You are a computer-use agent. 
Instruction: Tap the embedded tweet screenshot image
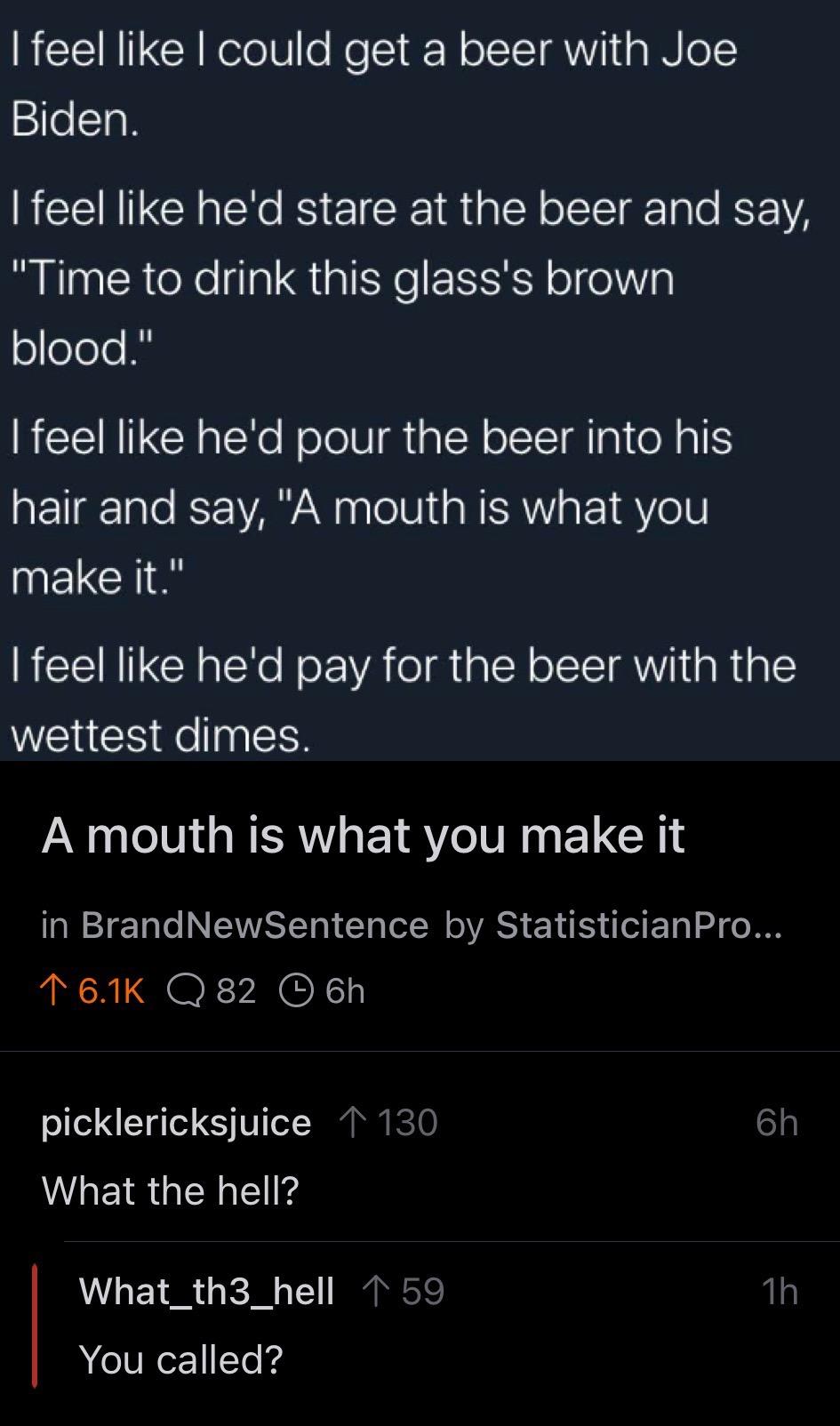[x=418, y=382]
